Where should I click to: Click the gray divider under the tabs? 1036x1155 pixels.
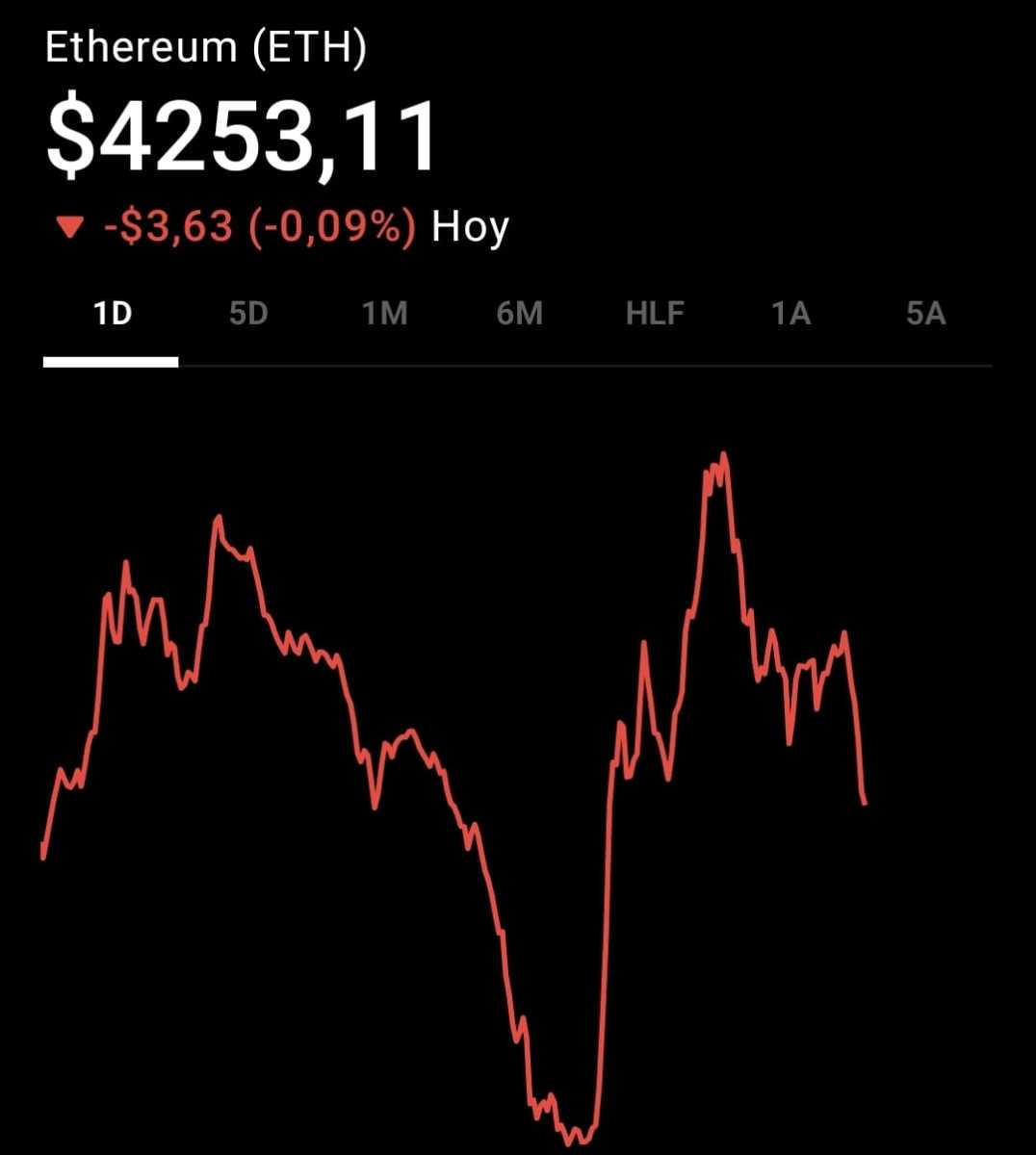[578, 364]
